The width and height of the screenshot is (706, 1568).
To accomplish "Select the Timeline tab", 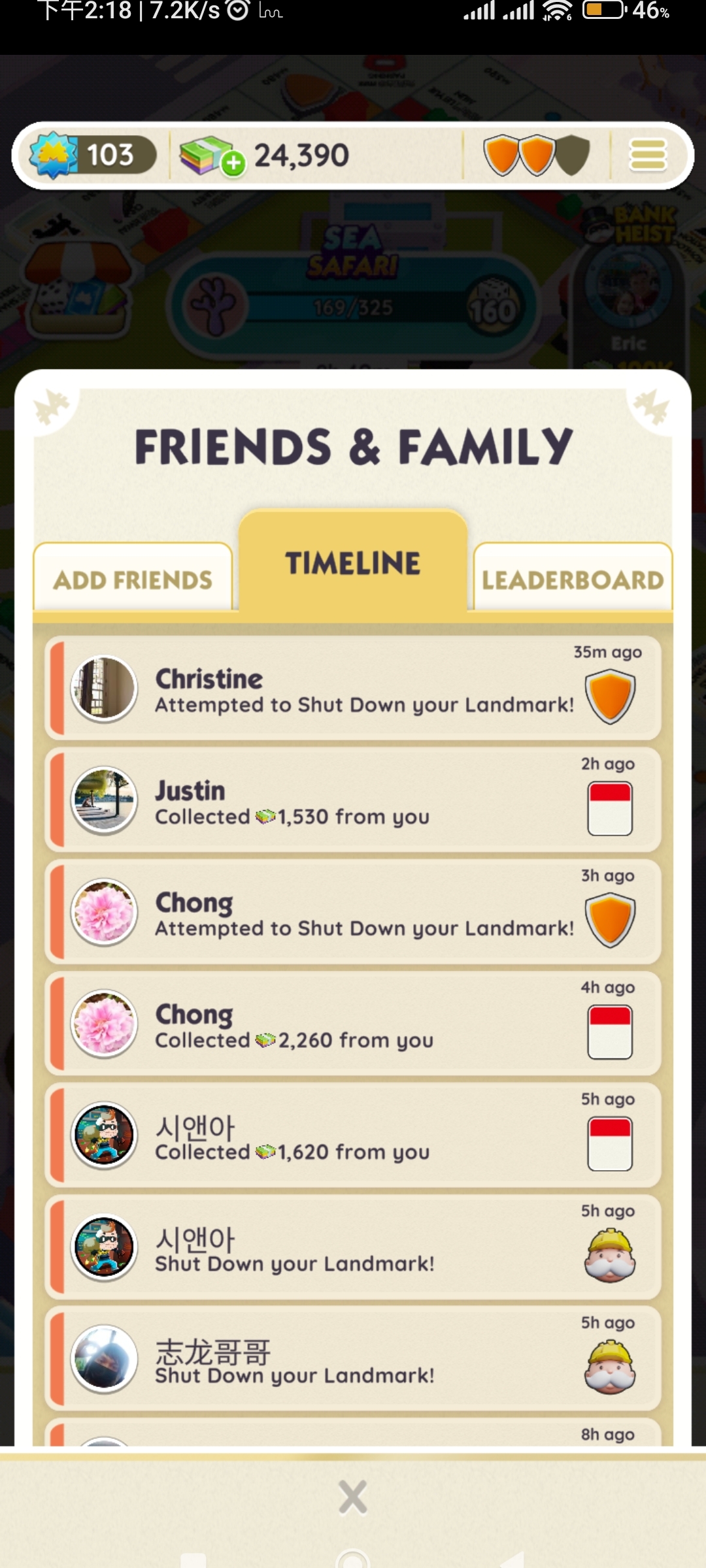I will click(x=353, y=563).
